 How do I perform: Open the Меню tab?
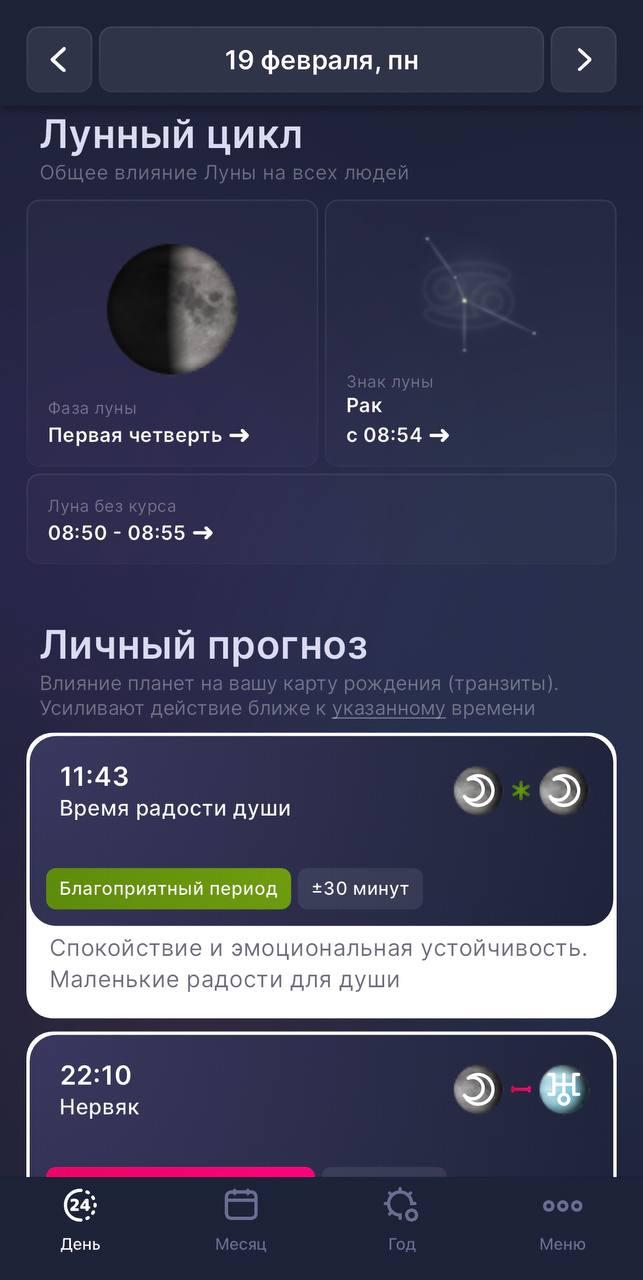(562, 1220)
